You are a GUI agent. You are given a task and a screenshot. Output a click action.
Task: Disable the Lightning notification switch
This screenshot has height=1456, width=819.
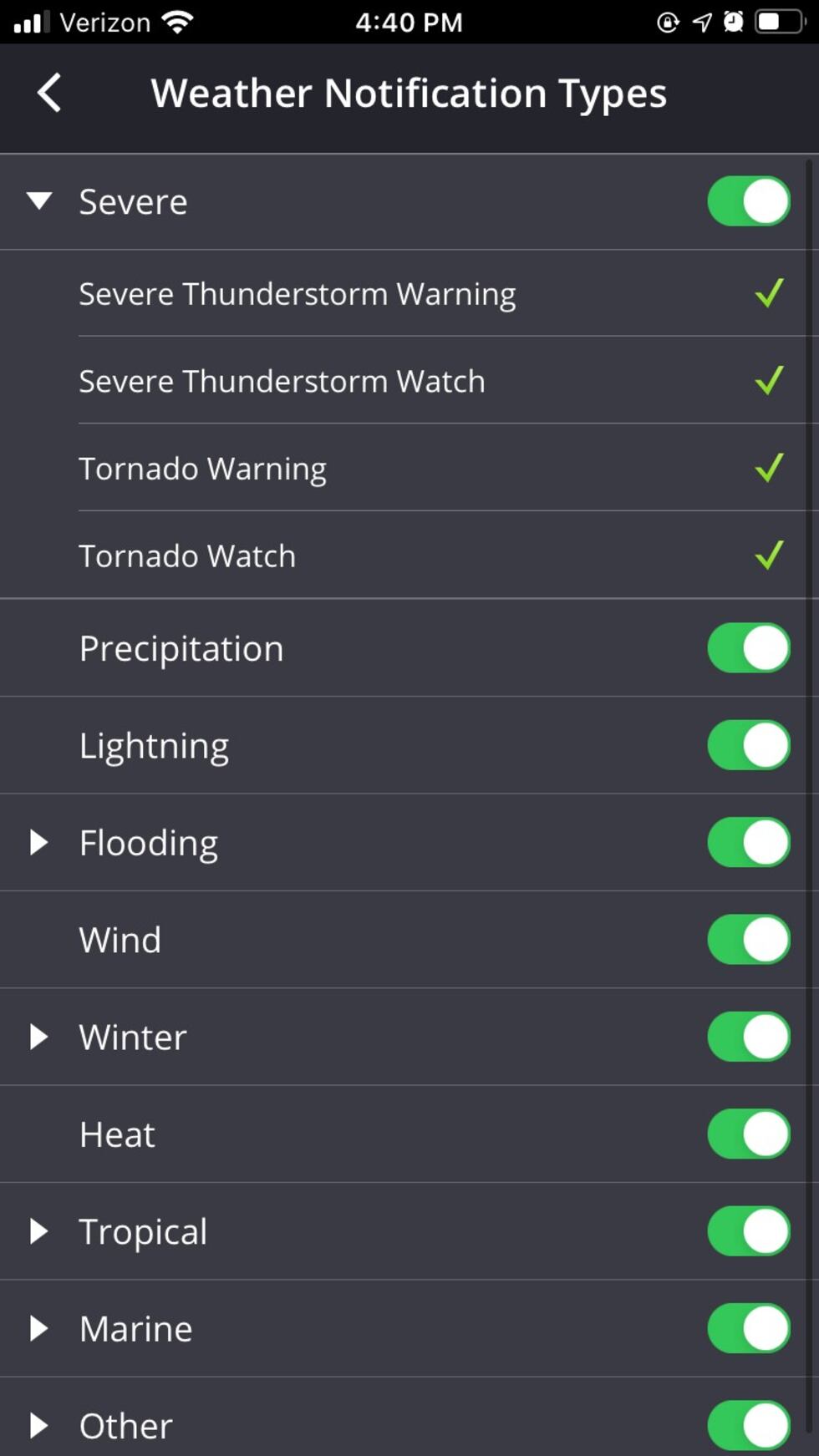[748, 744]
